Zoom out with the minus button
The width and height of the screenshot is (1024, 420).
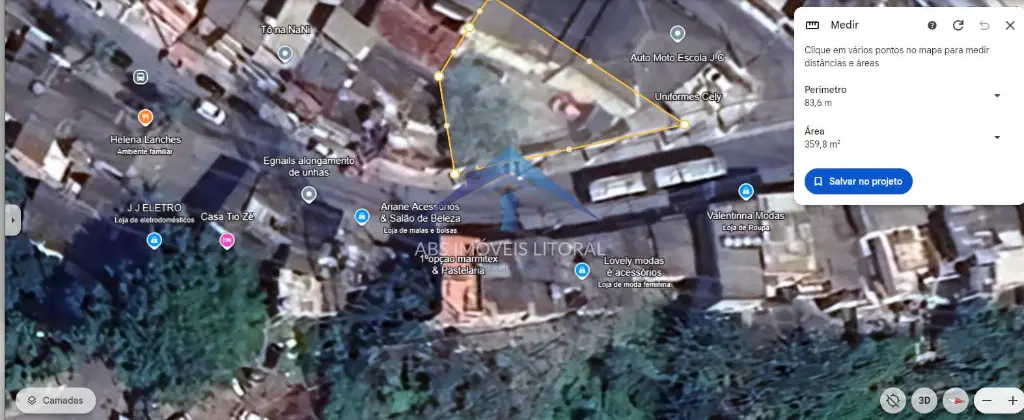click(x=987, y=400)
